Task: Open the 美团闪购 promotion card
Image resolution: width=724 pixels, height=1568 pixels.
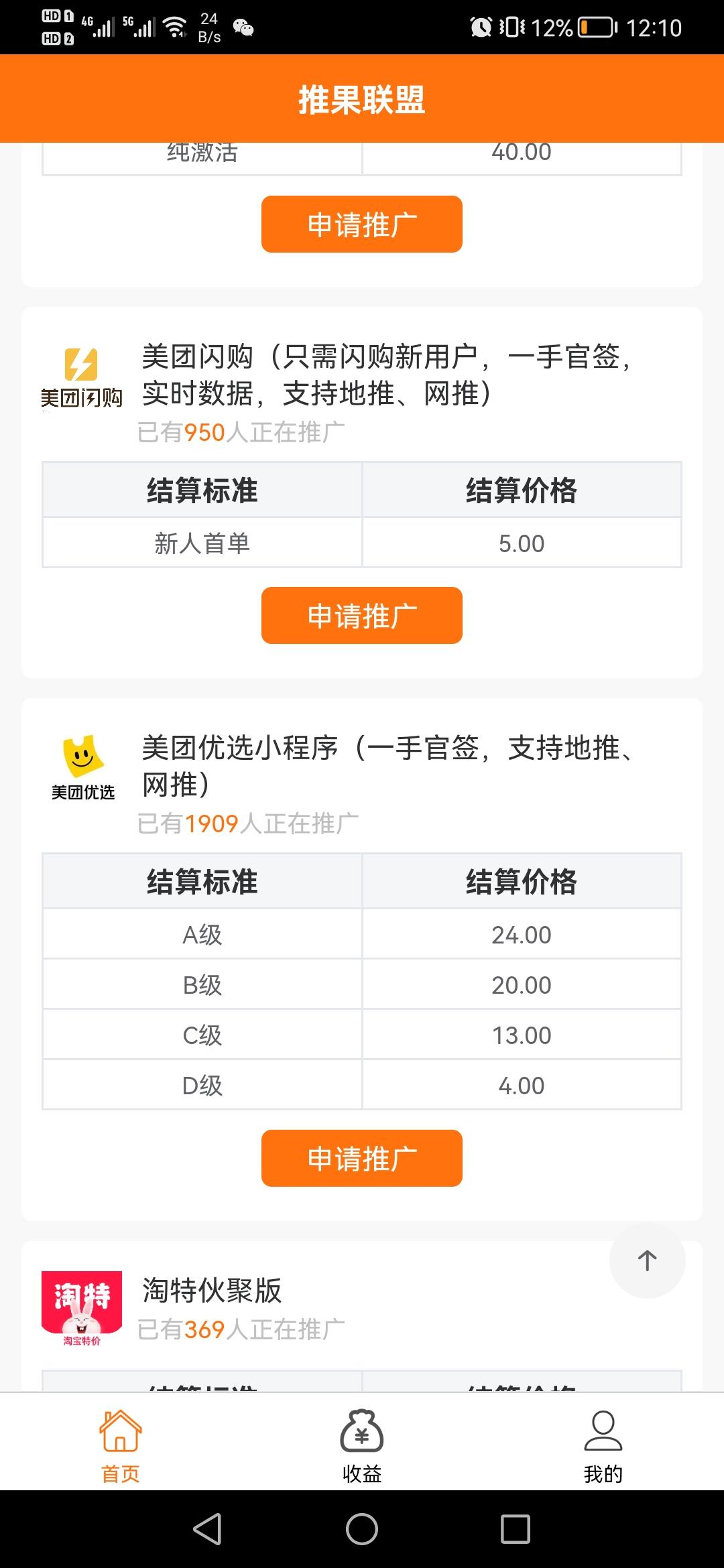Action: (362, 493)
